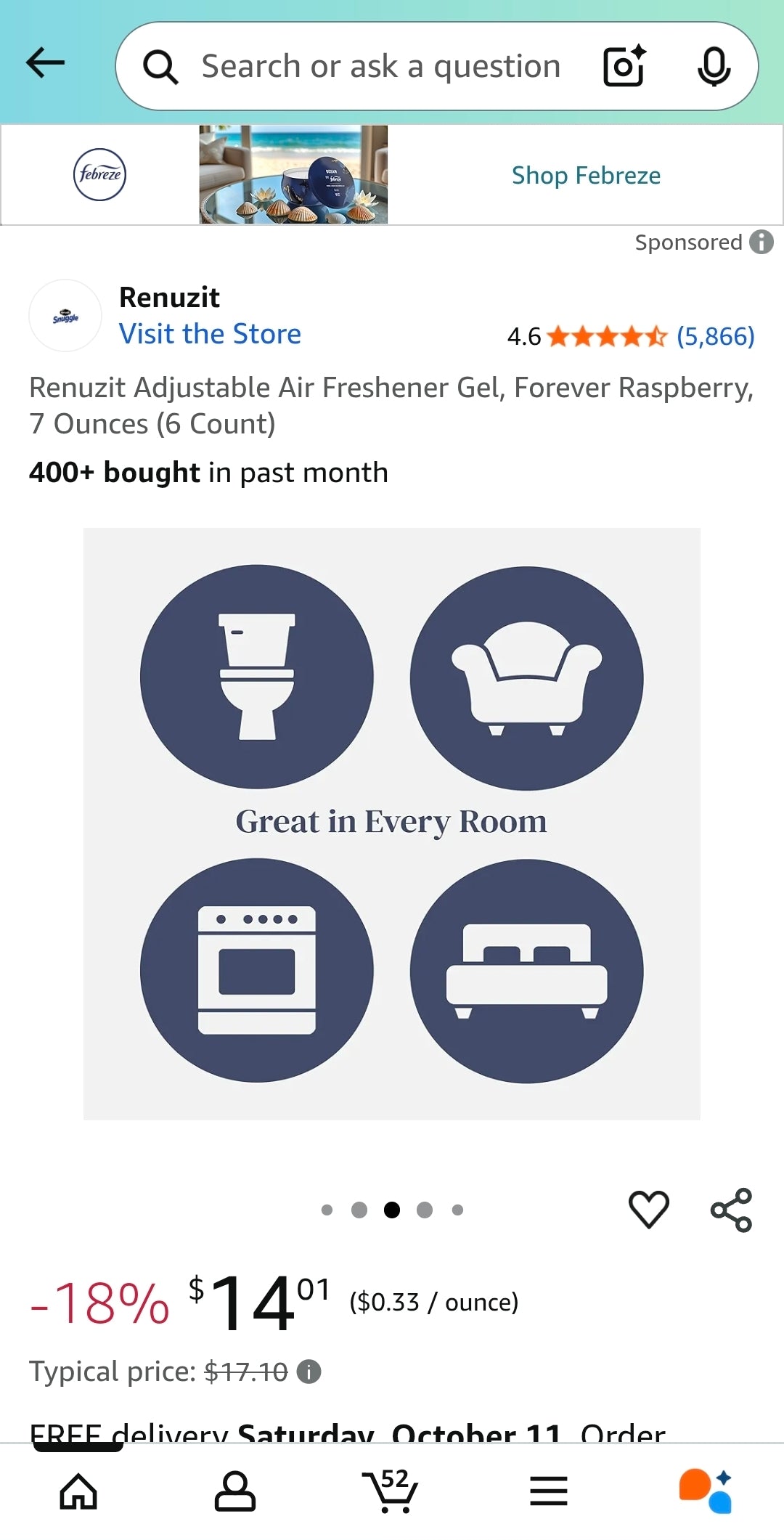
Task: Open the hamburger menu tab
Action: pos(548,1491)
